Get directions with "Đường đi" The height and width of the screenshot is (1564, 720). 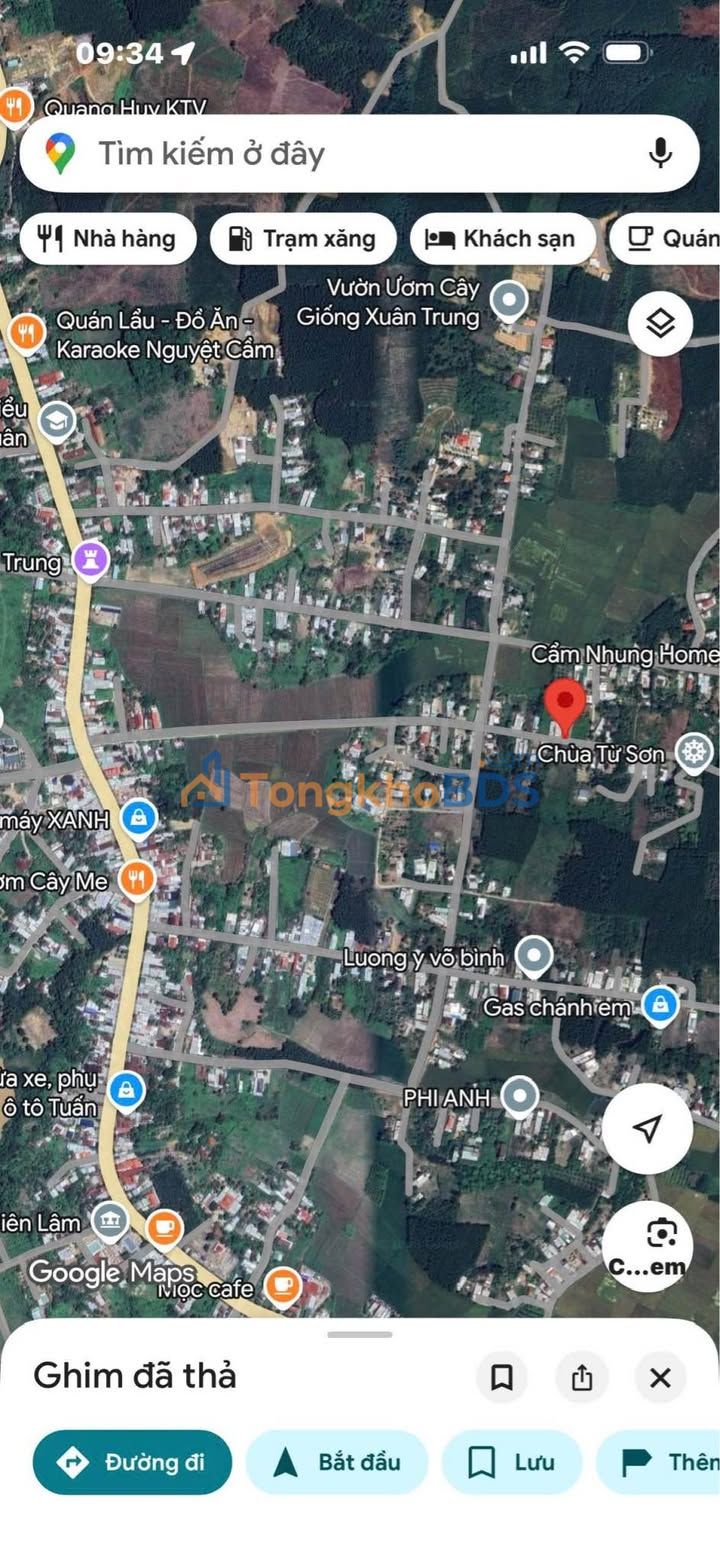(132, 1462)
